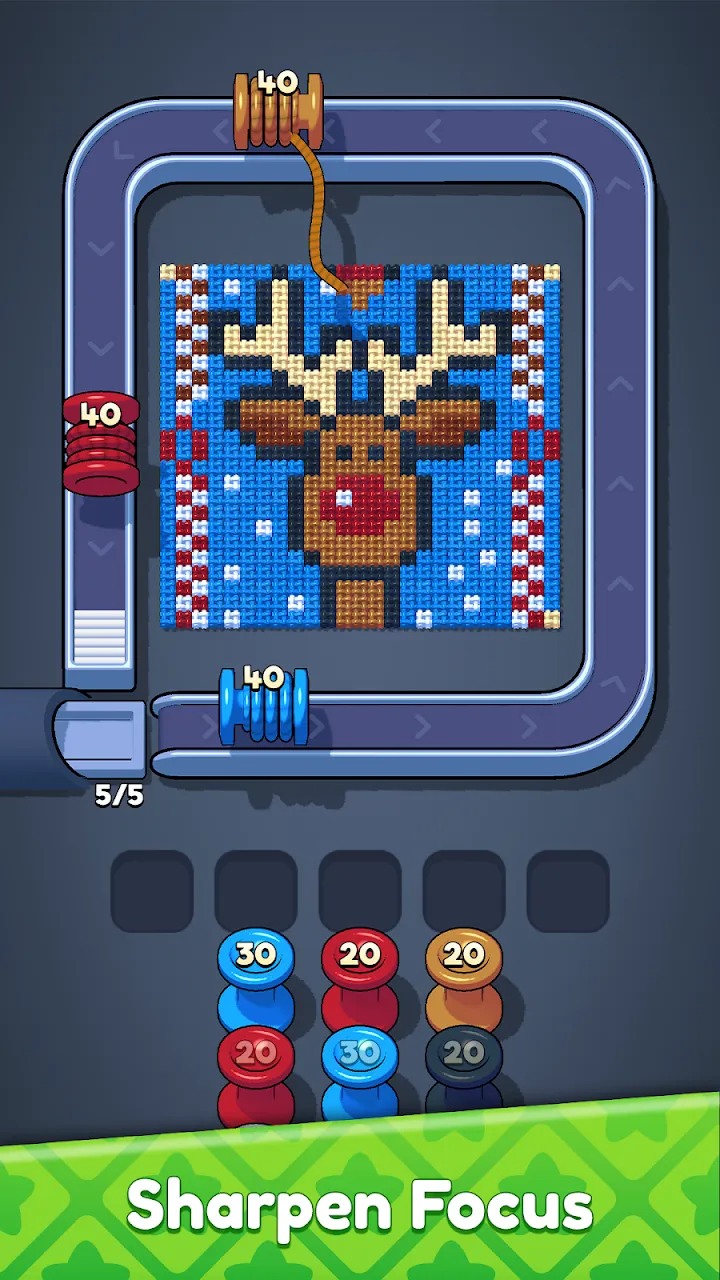Choose the brown spool labeled 20
This screenshot has width=720, height=1280.
click(464, 975)
